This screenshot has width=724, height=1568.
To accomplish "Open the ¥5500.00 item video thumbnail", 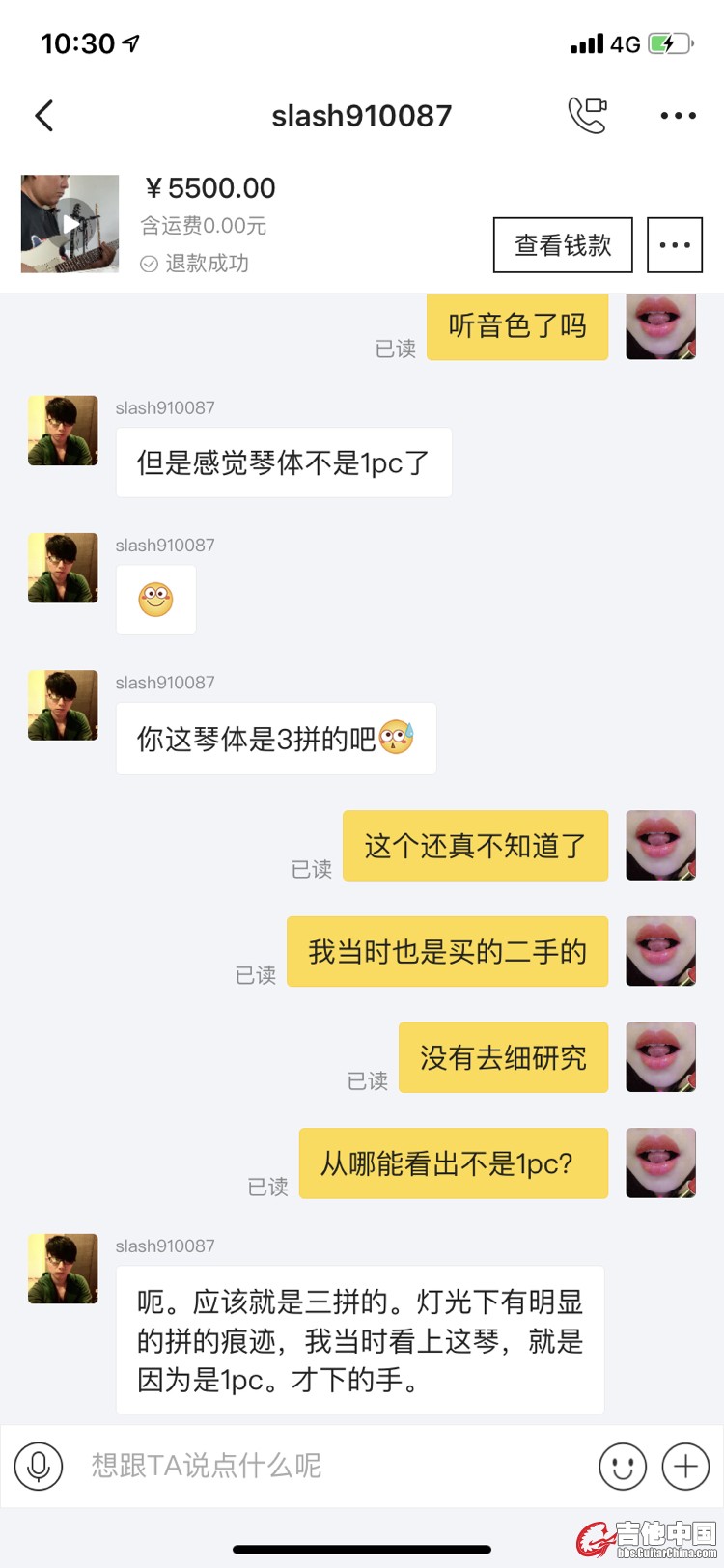I will coord(70,224).
